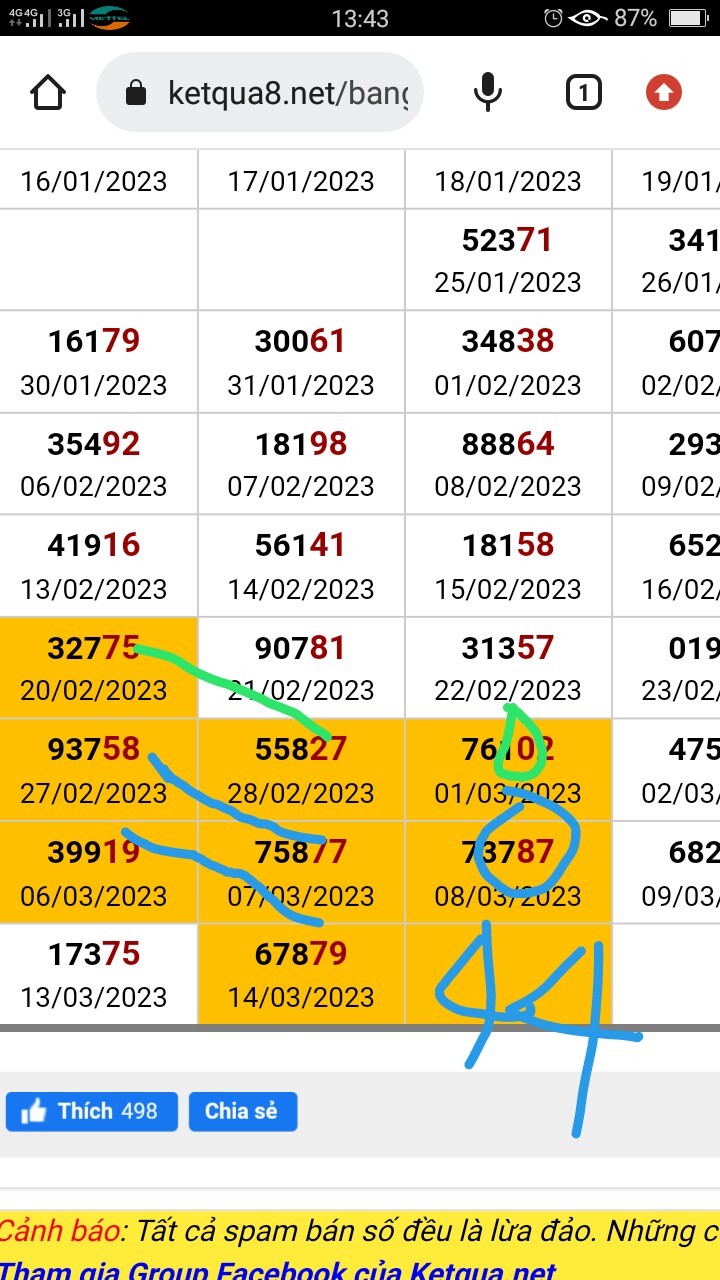Like the page with the Thích button
Viewport: 720px width, 1280px height.
(91, 1111)
